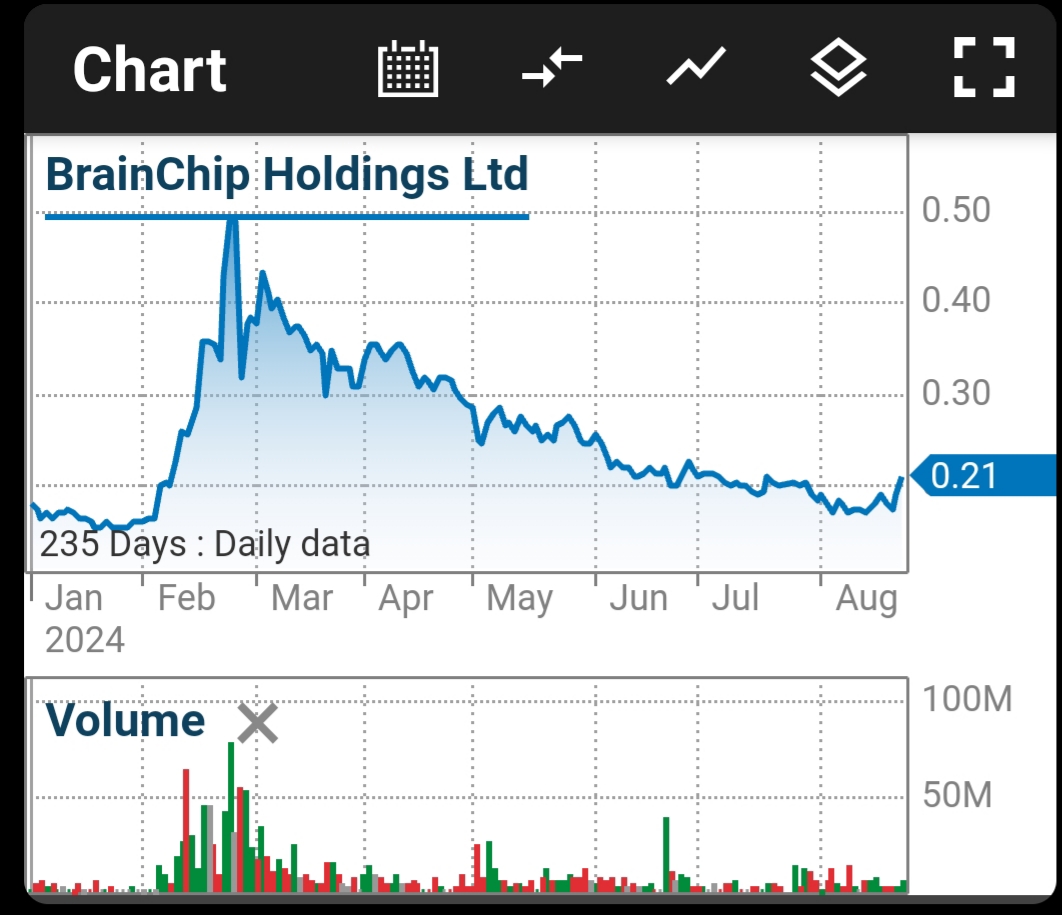Expand the chart to fullscreen
1062x915 pixels.
point(984,68)
